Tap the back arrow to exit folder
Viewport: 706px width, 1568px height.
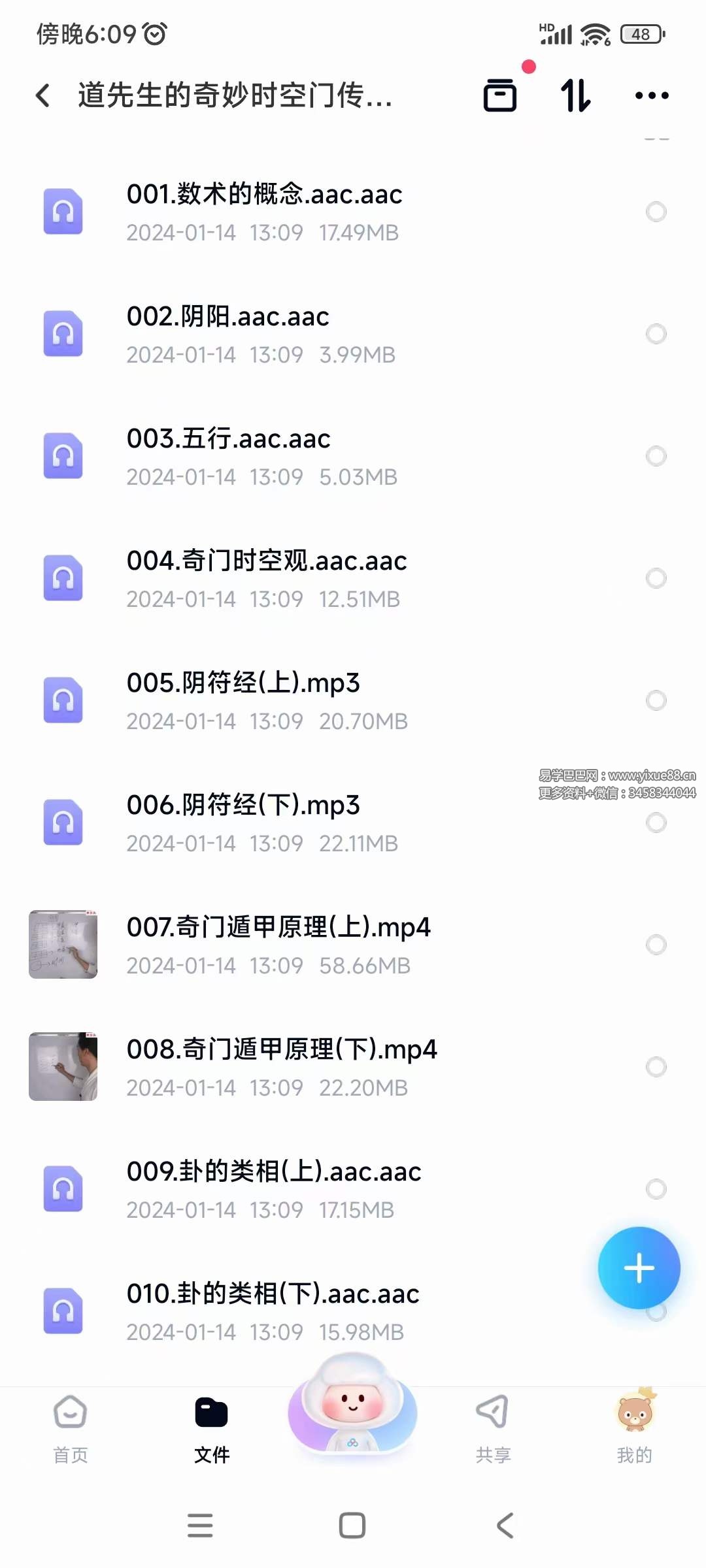coord(43,95)
